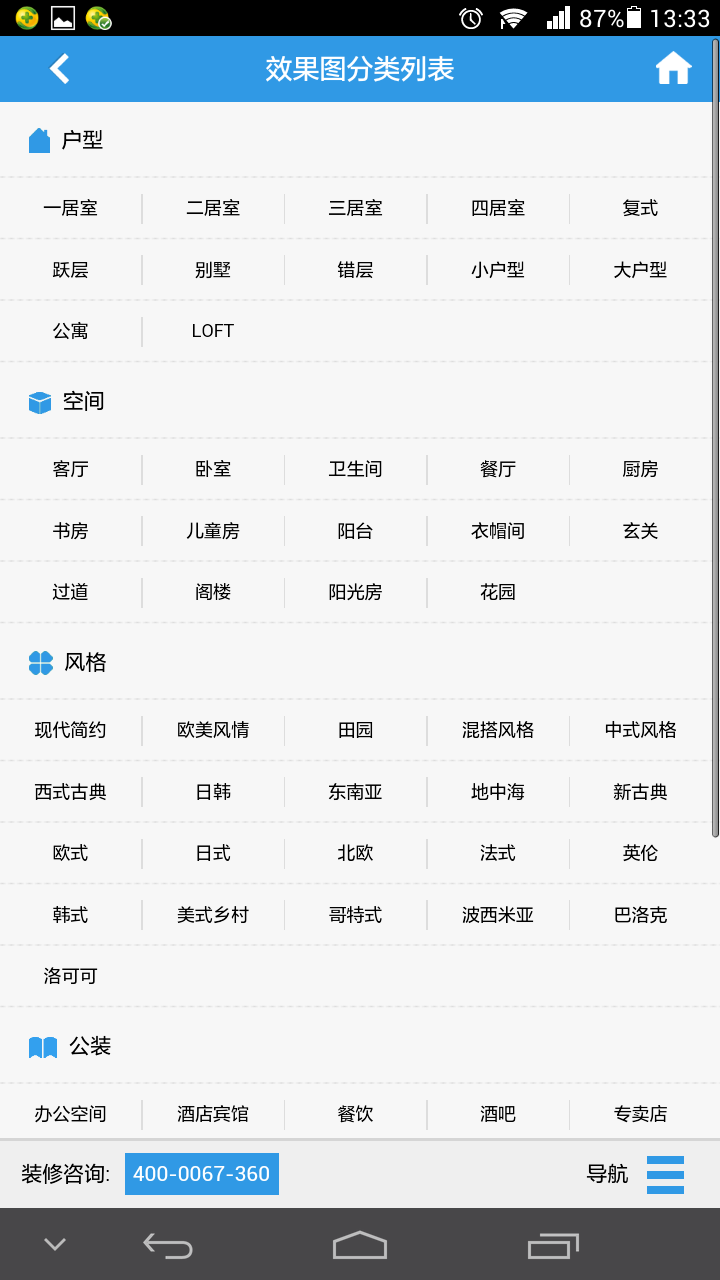The height and width of the screenshot is (1280, 720).
Task: Choose the 美式乡村 style
Action: click(x=213, y=915)
